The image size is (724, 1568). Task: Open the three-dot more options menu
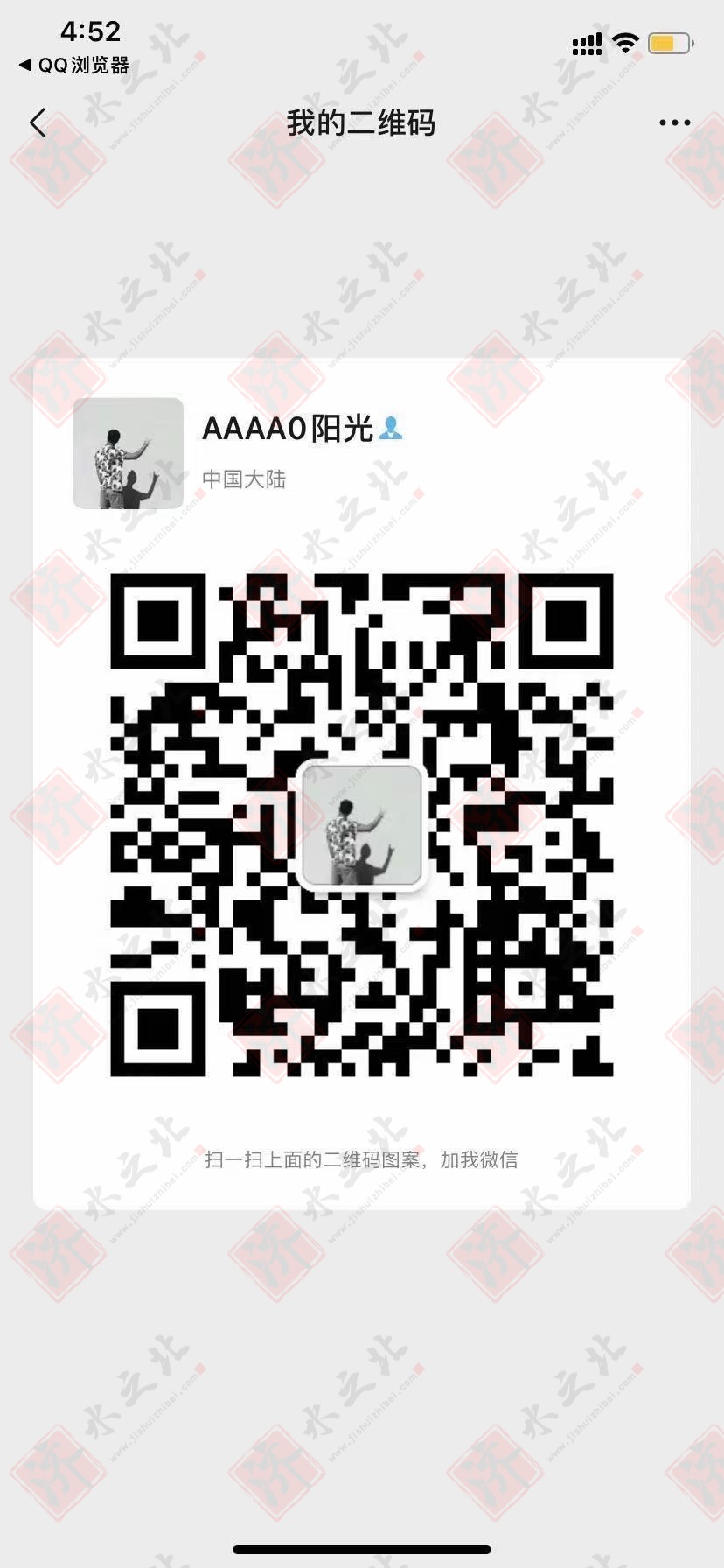[x=674, y=123]
